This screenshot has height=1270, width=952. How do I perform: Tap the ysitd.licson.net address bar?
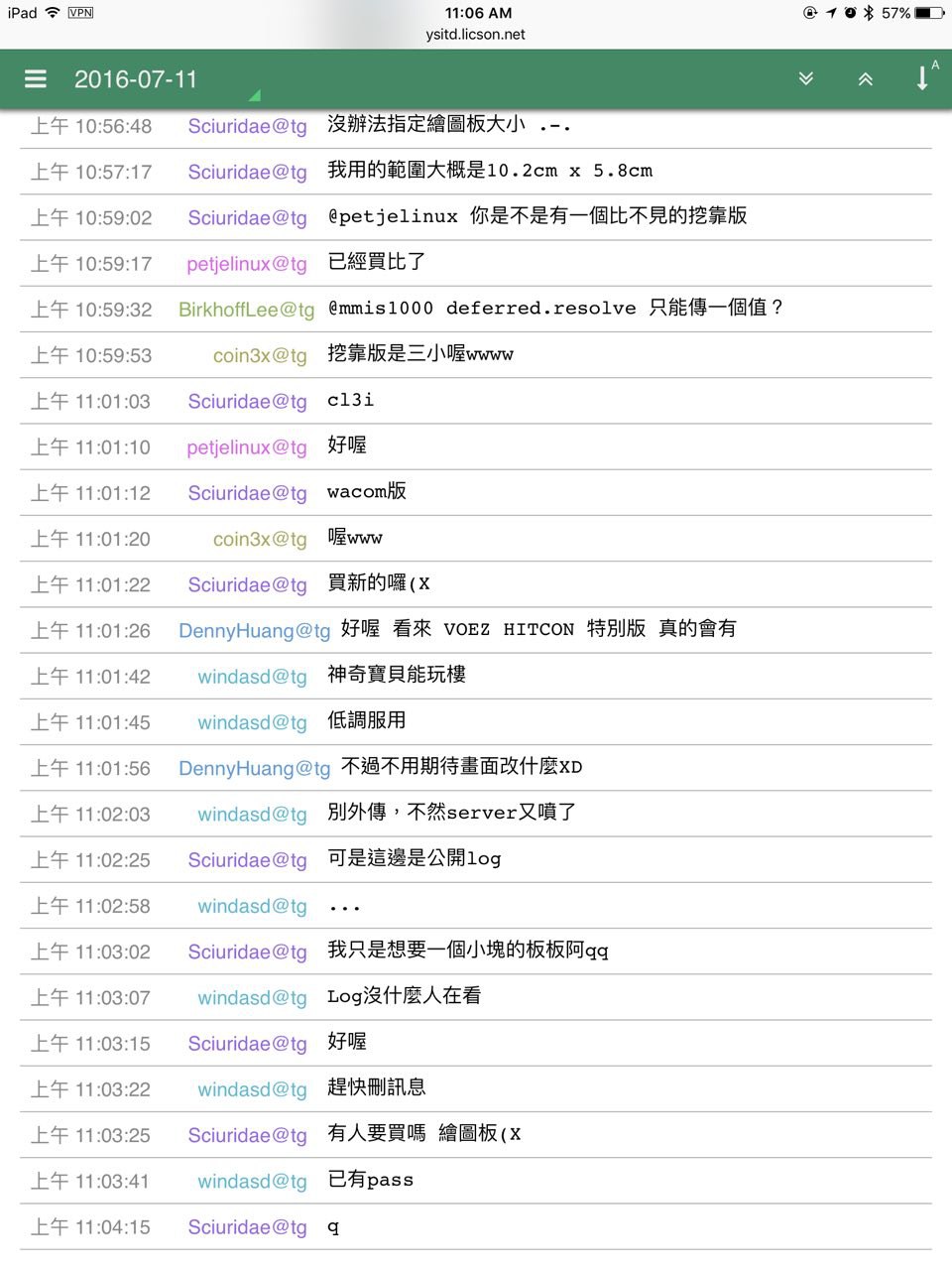(476, 34)
